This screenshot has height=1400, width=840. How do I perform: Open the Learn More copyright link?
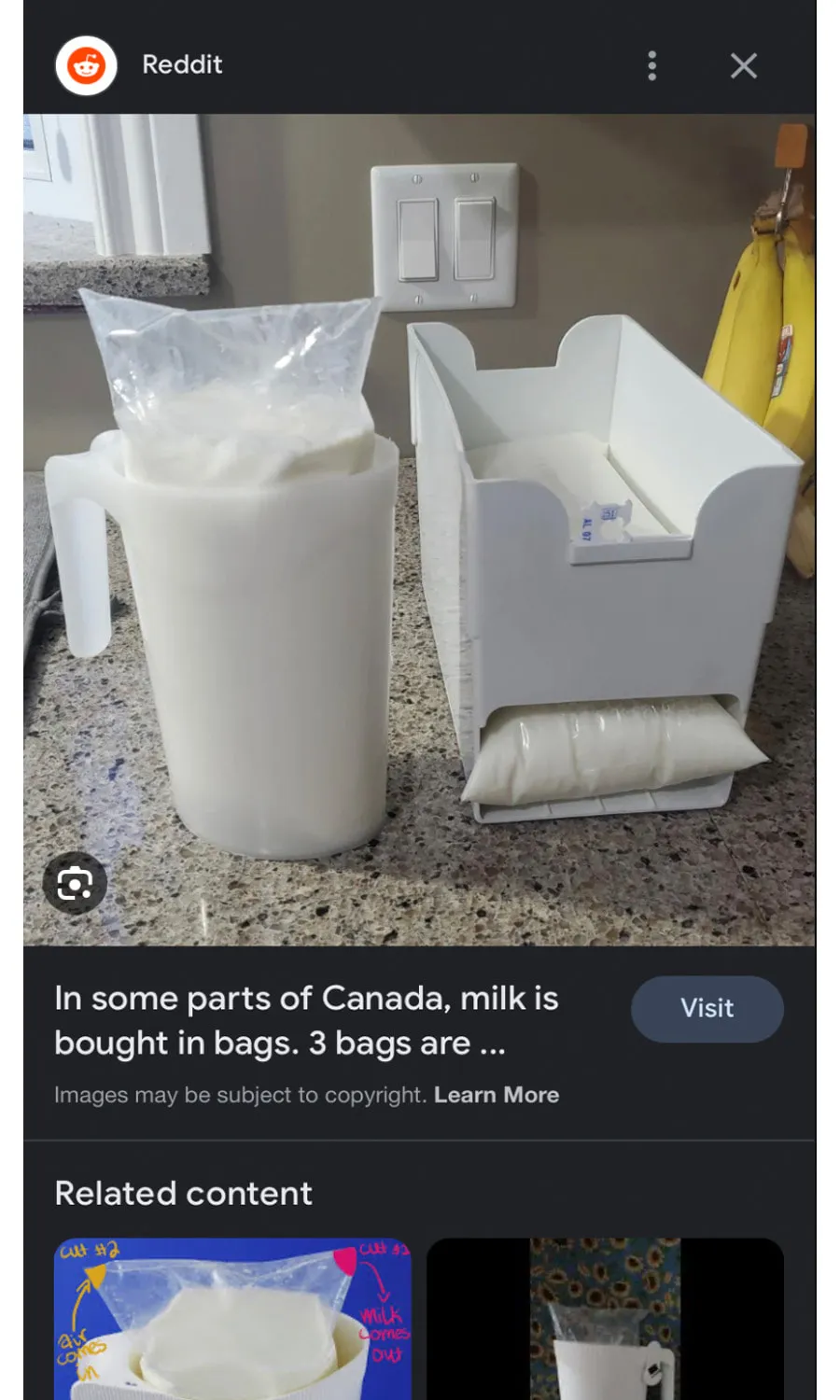(x=497, y=1095)
